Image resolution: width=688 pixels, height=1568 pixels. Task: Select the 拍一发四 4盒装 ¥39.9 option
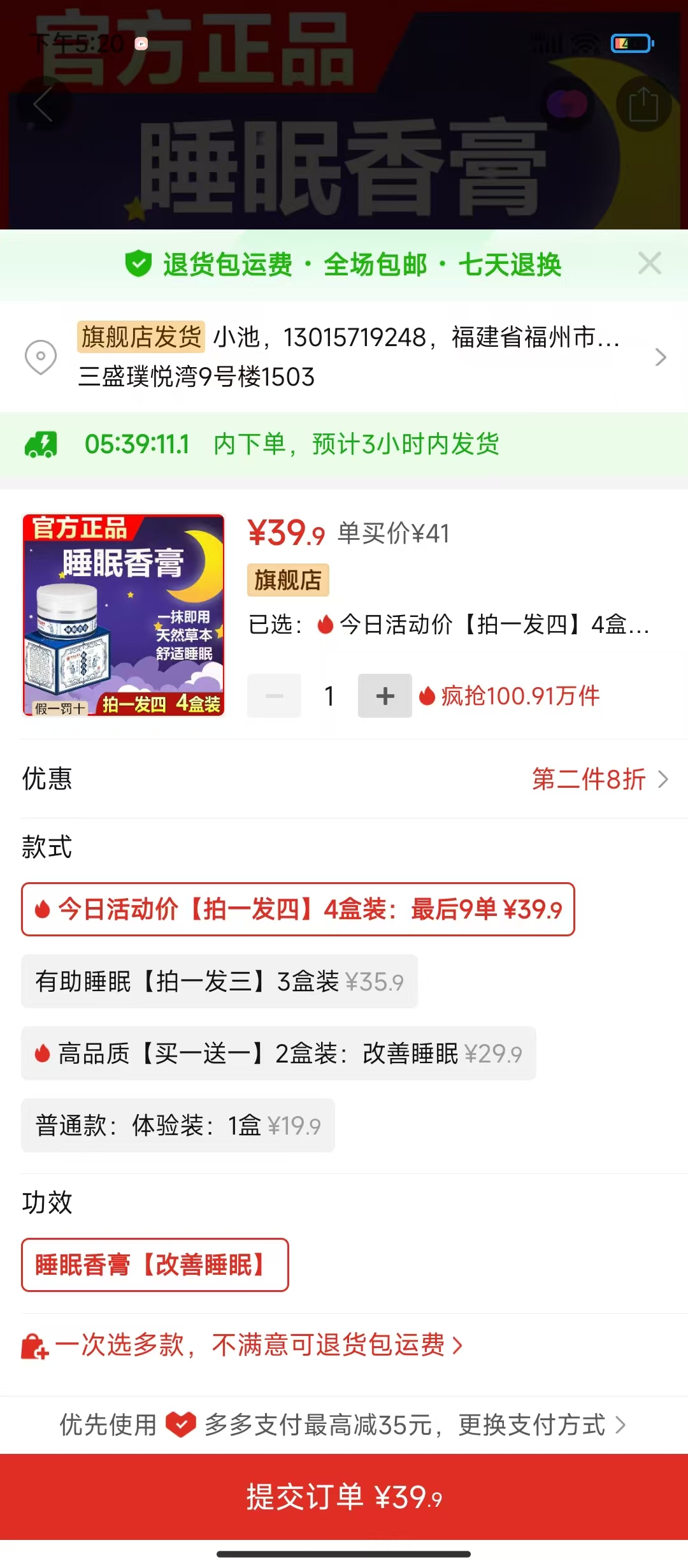coord(298,910)
